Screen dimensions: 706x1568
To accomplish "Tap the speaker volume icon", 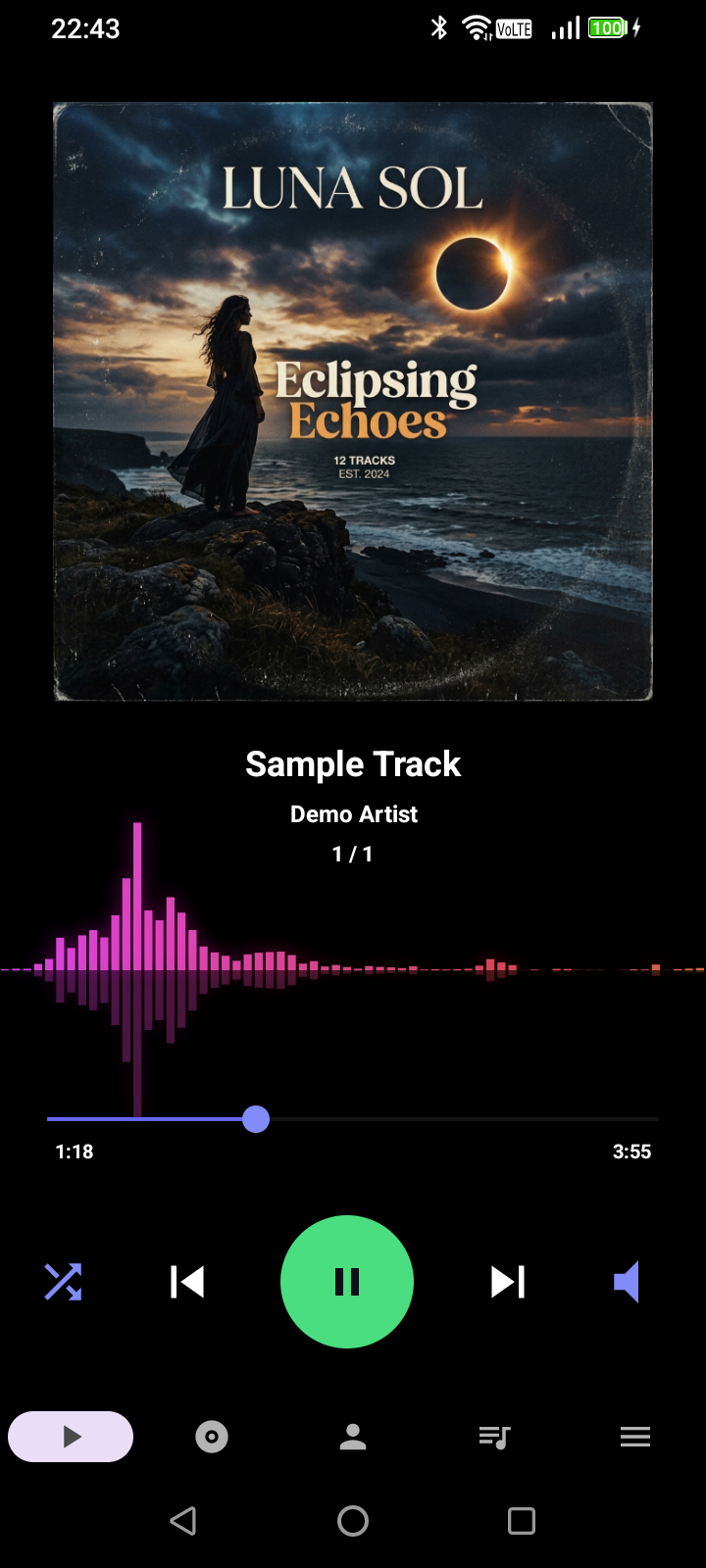I will (628, 1282).
